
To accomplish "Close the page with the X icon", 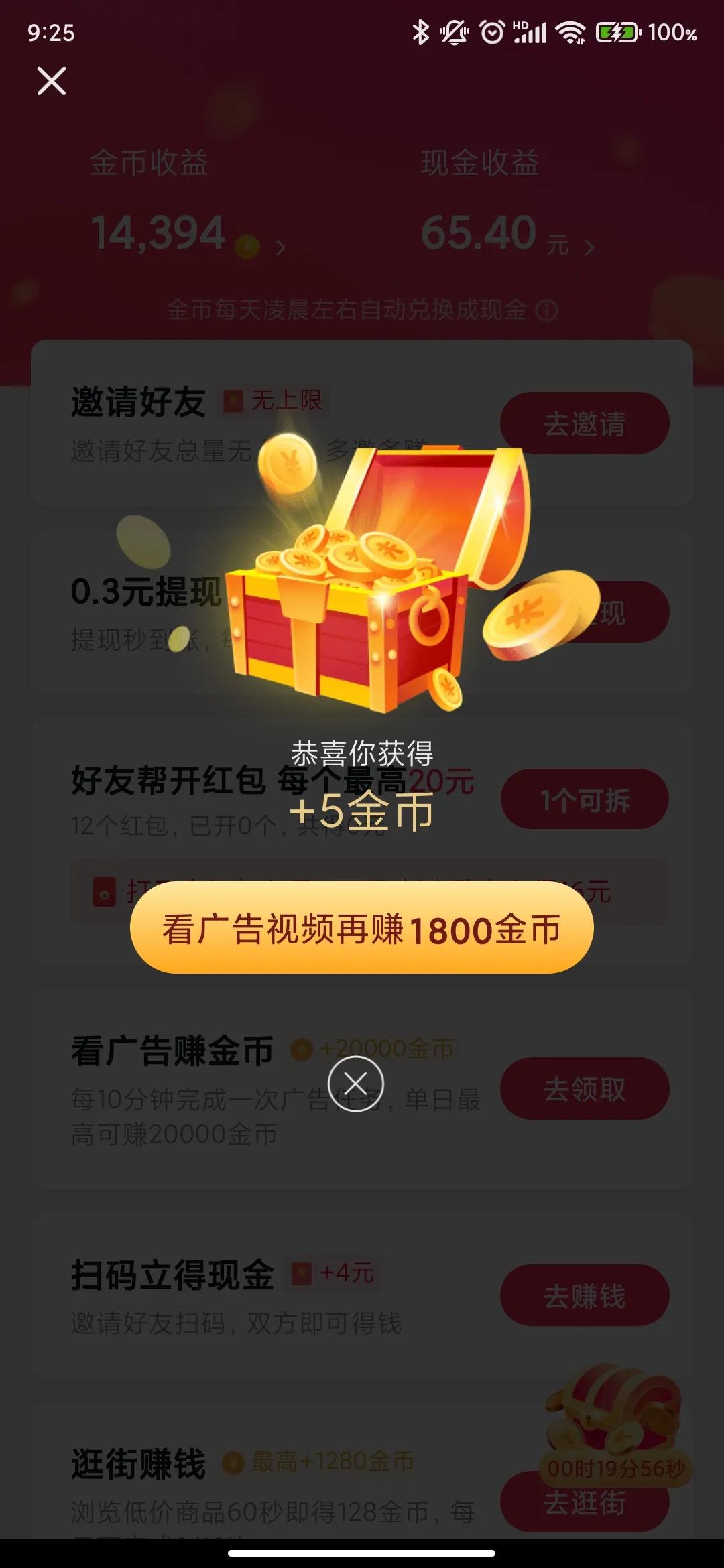I will click(x=52, y=81).
